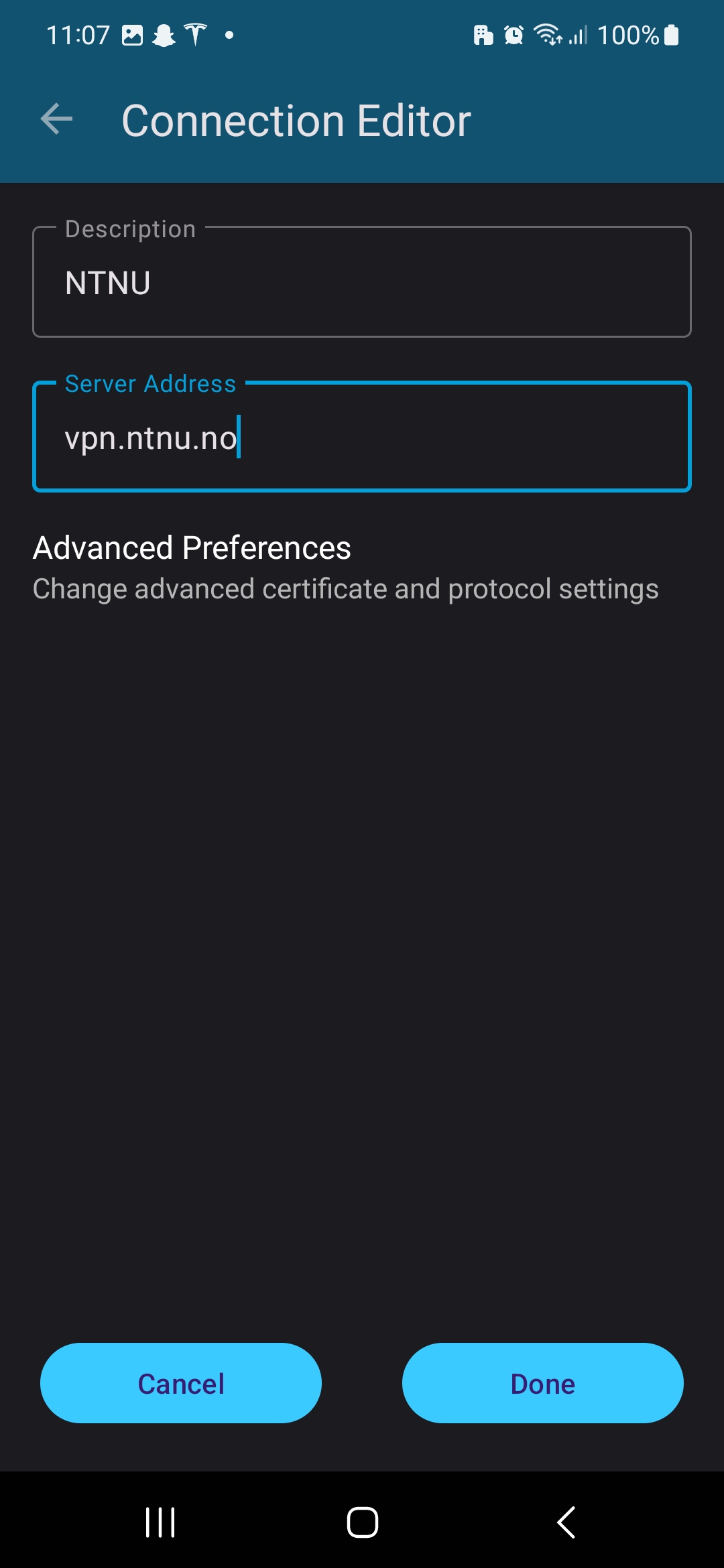724x1568 pixels.
Task: Go back from Connection Editor
Action: click(56, 120)
